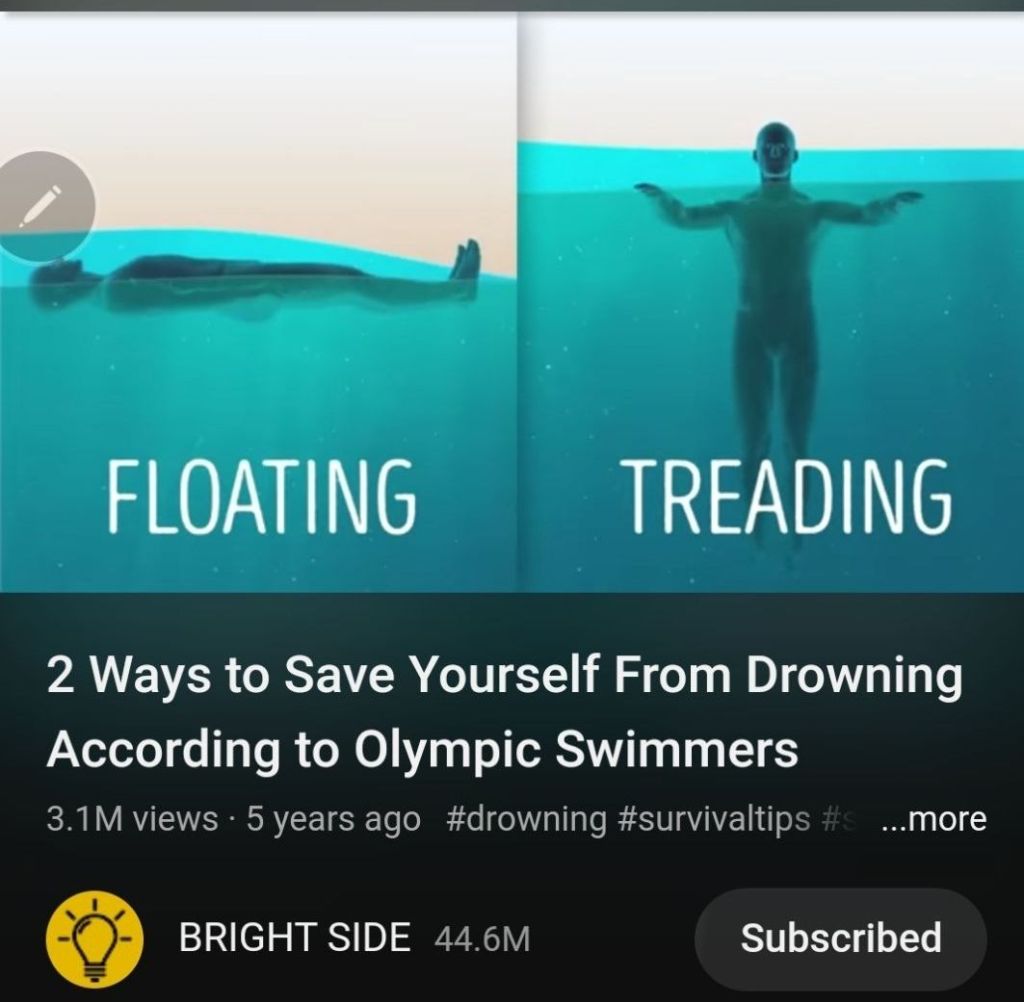Image resolution: width=1024 pixels, height=1002 pixels.
Task: Tap the pencil edit icon
Action: (x=40, y=206)
